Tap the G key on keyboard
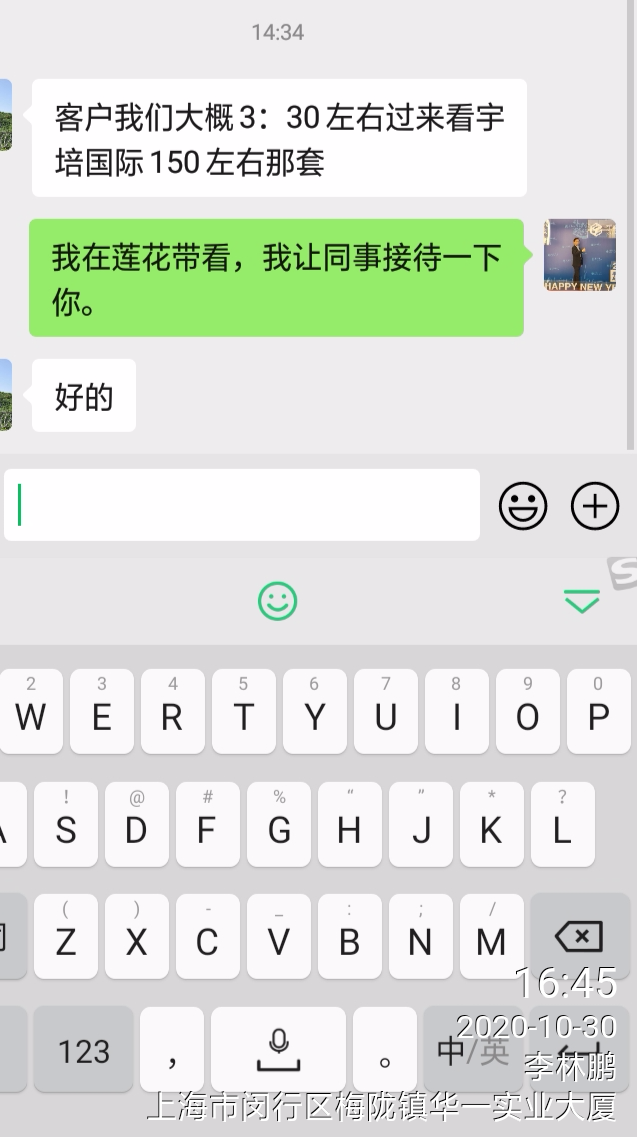Viewport: 637px width, 1137px height. pos(279,825)
